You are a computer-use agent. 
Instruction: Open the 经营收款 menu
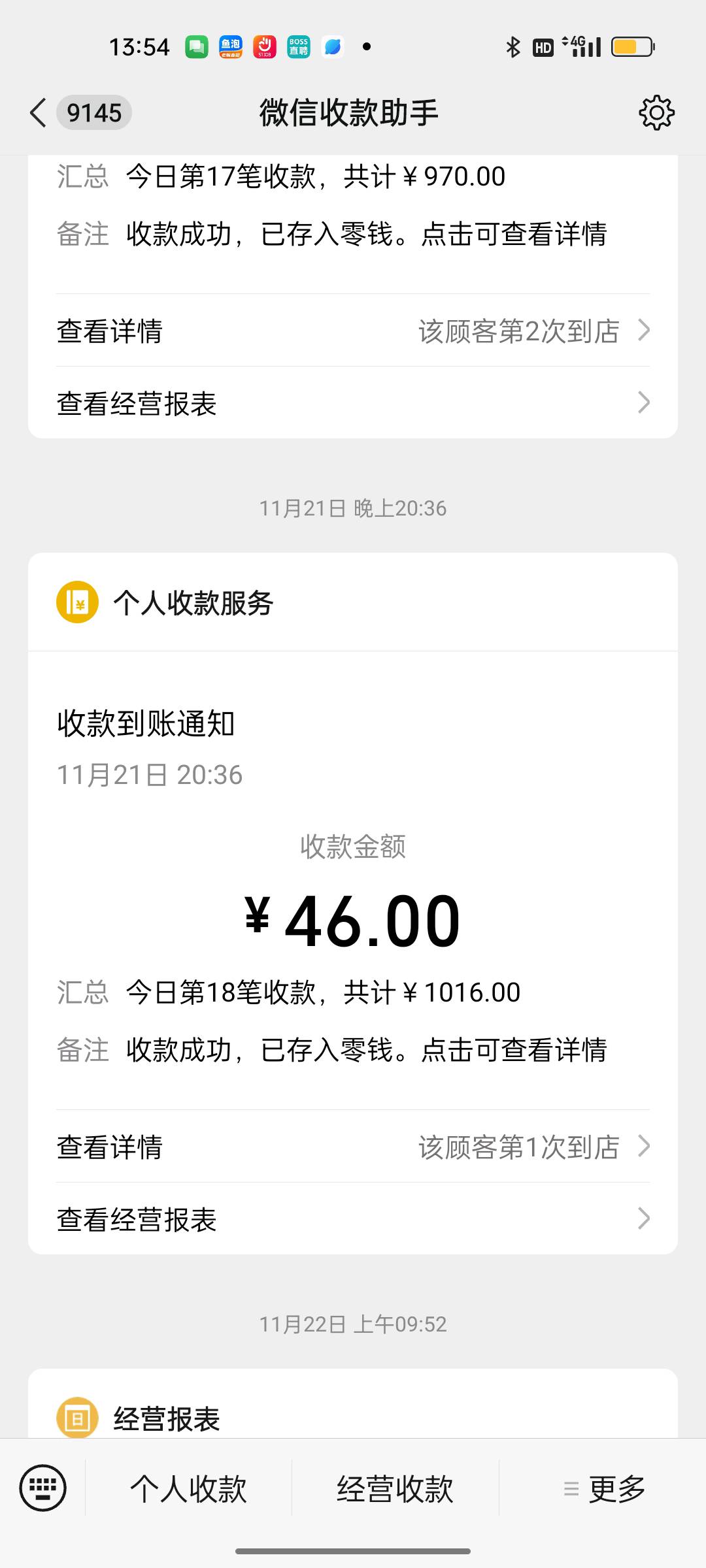pyautogui.click(x=395, y=1489)
